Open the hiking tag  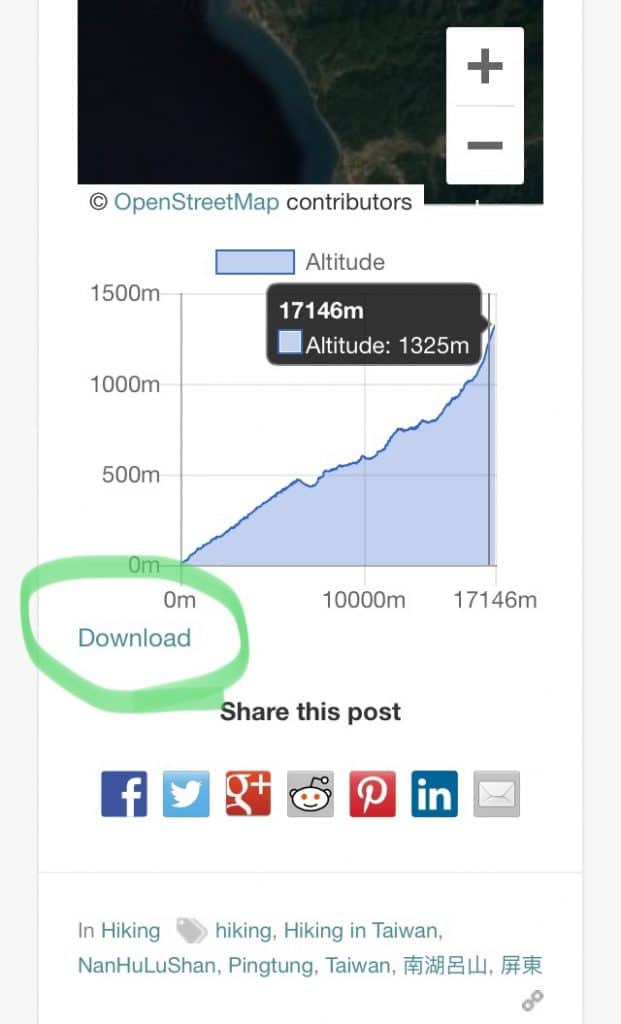pos(242,931)
